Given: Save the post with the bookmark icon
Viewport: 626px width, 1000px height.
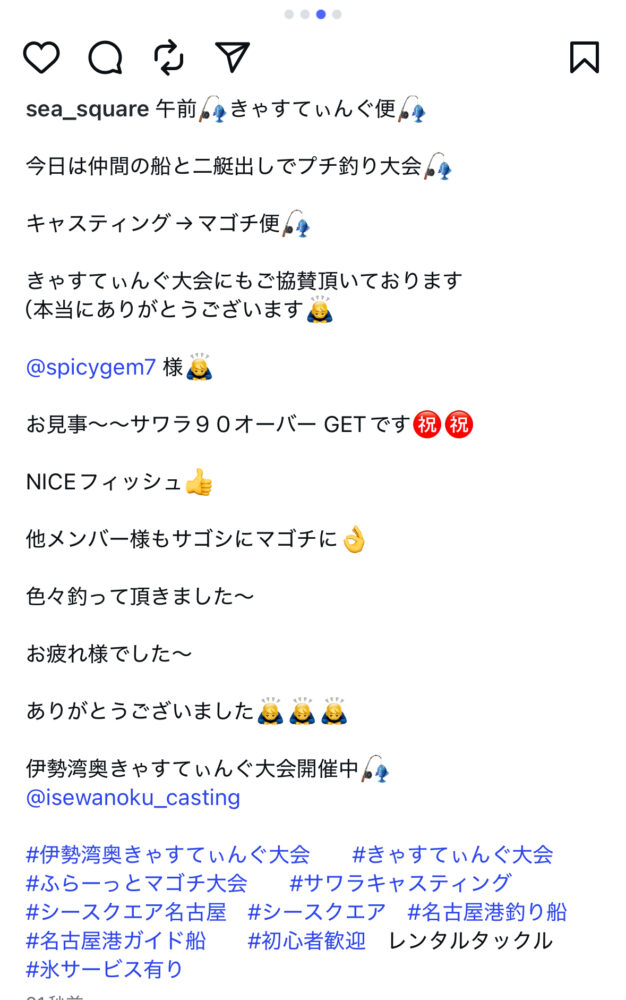Looking at the screenshot, I should (584, 58).
